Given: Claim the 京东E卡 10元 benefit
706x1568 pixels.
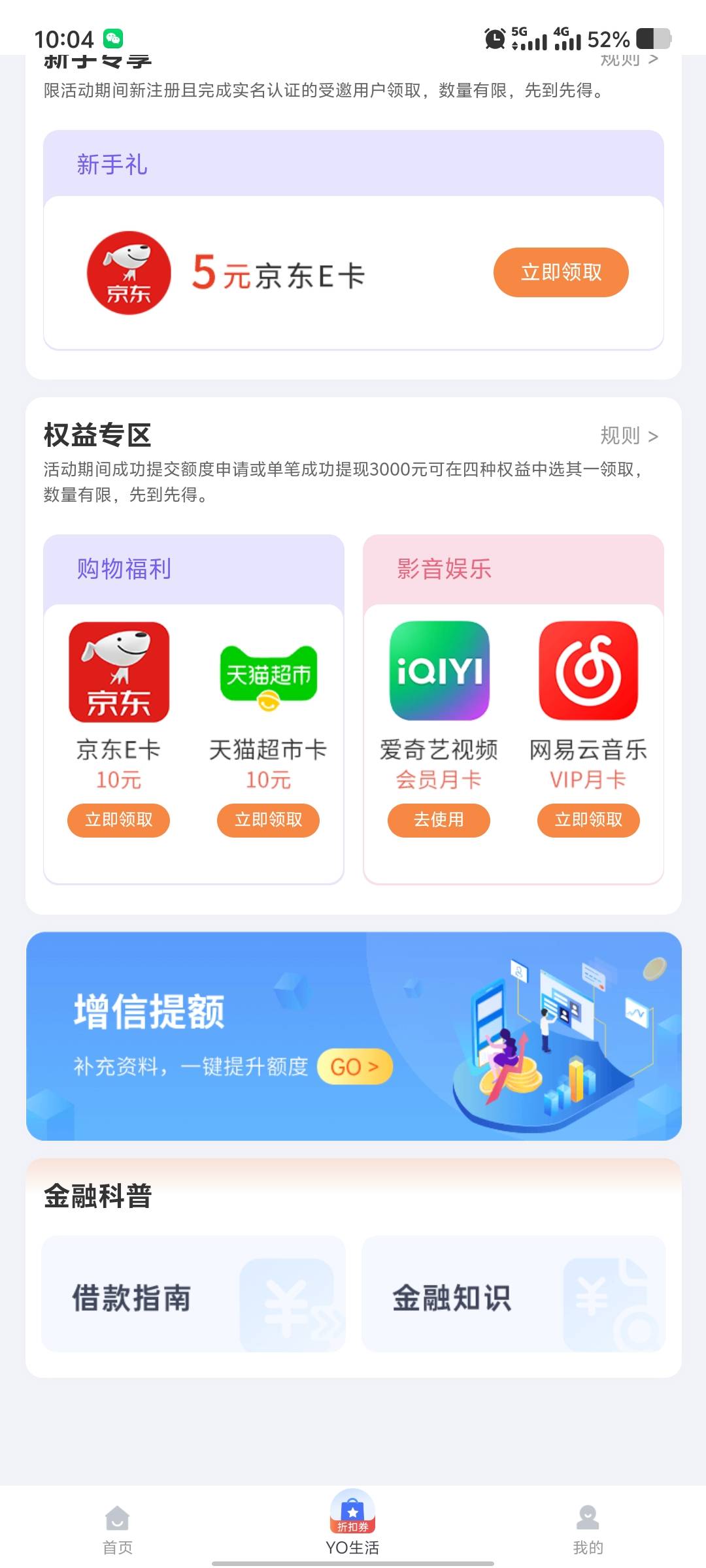Looking at the screenshot, I should (x=118, y=820).
